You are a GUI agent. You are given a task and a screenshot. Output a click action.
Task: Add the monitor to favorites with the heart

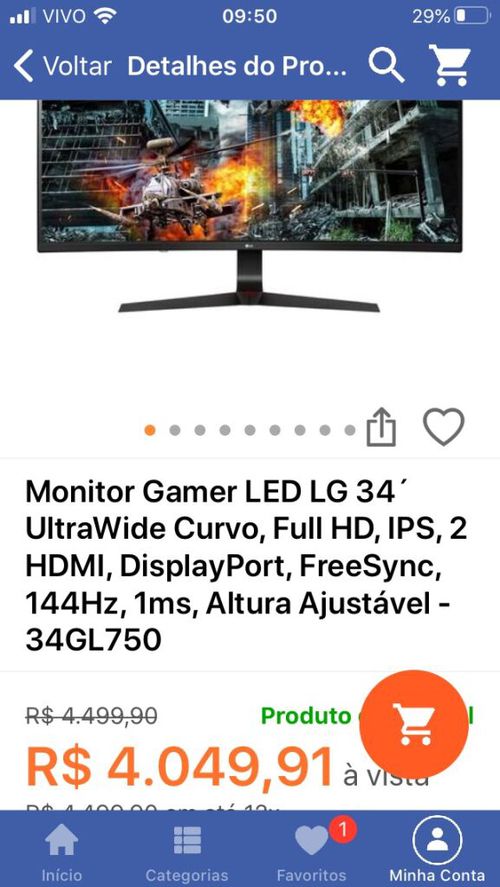click(x=444, y=427)
